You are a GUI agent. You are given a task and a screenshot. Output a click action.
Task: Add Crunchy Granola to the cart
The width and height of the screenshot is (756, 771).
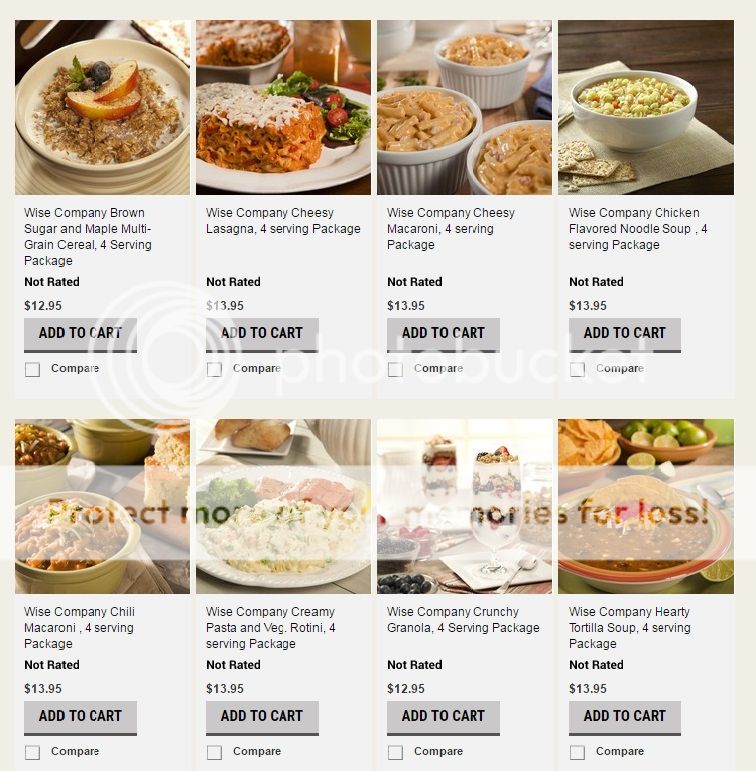click(x=443, y=717)
